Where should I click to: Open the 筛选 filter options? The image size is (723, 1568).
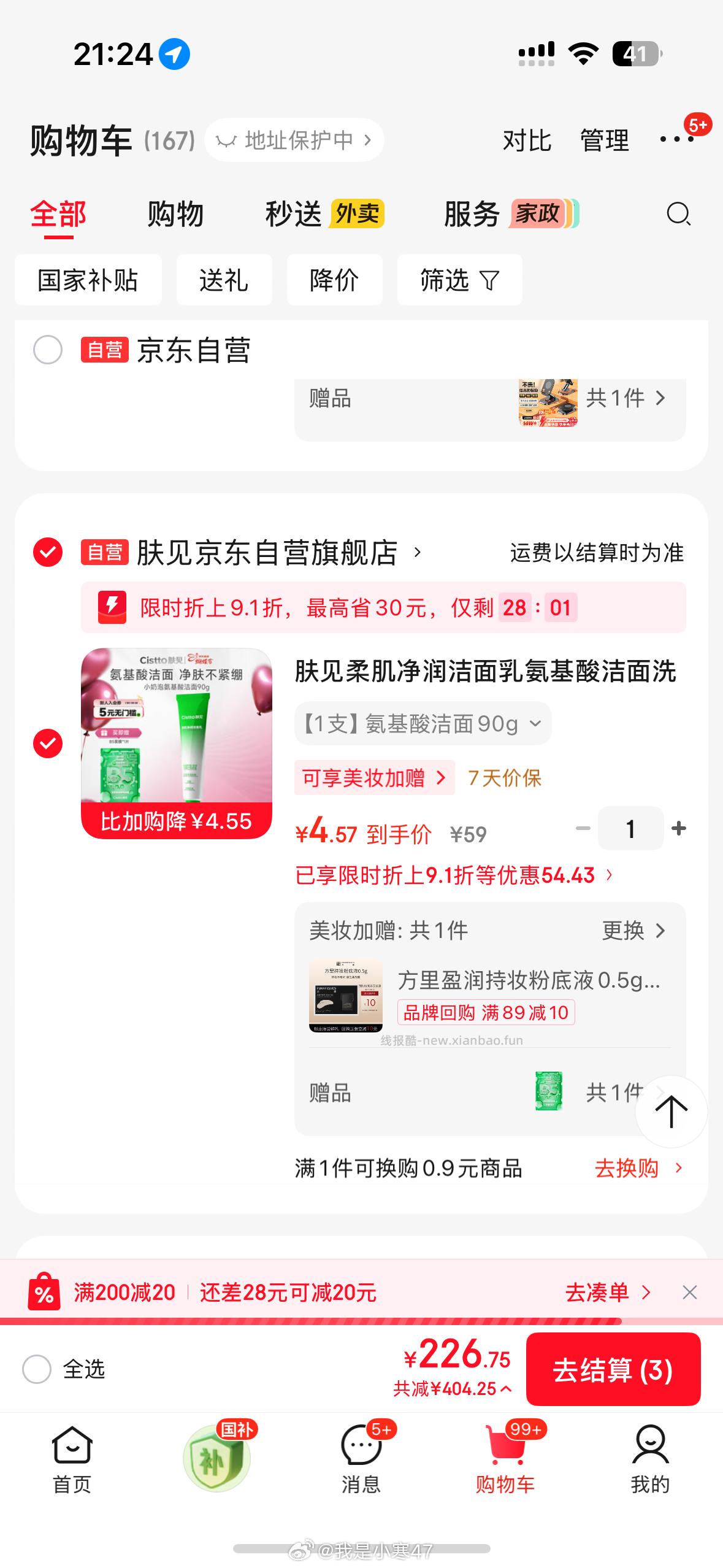tap(459, 280)
